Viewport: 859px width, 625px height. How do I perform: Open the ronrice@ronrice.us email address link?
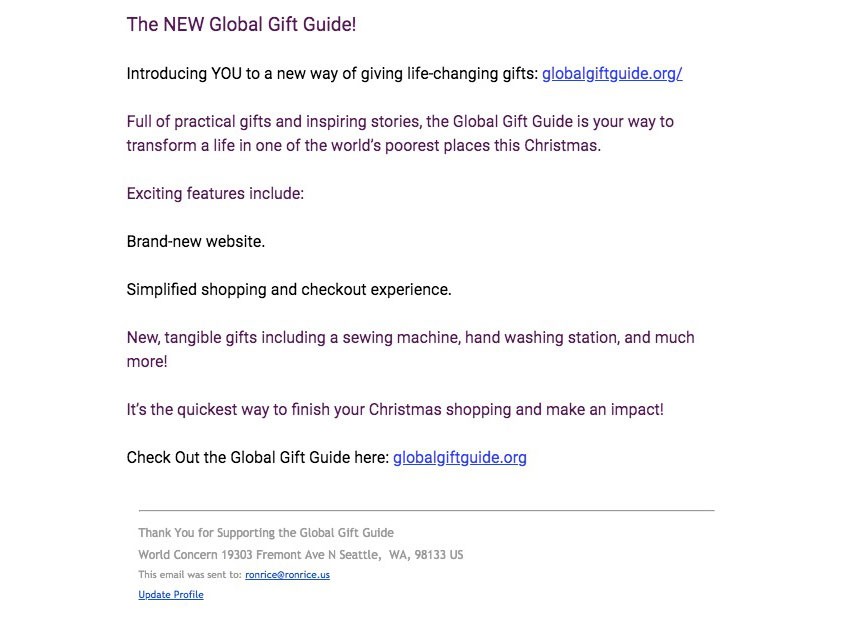(287, 575)
